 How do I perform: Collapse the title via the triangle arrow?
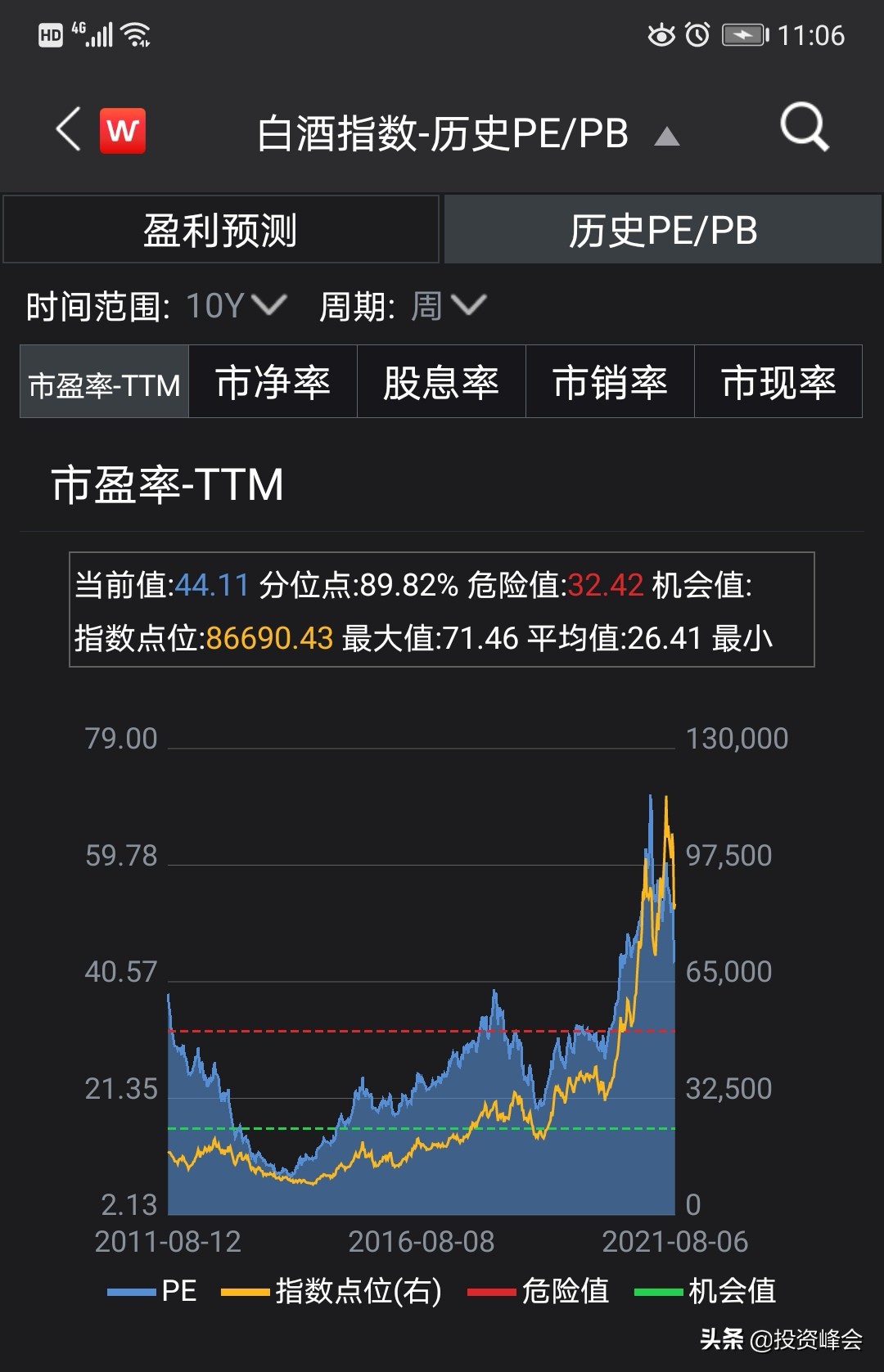coord(669,135)
